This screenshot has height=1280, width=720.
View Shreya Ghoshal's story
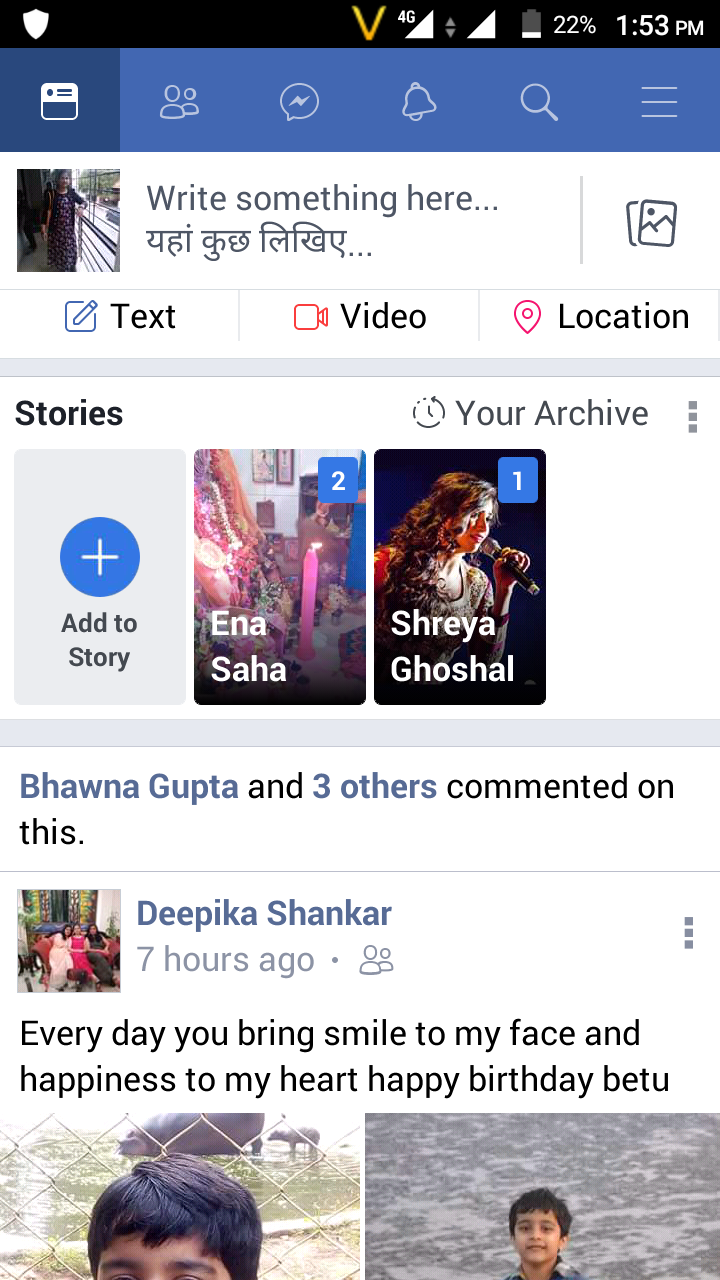pos(460,577)
